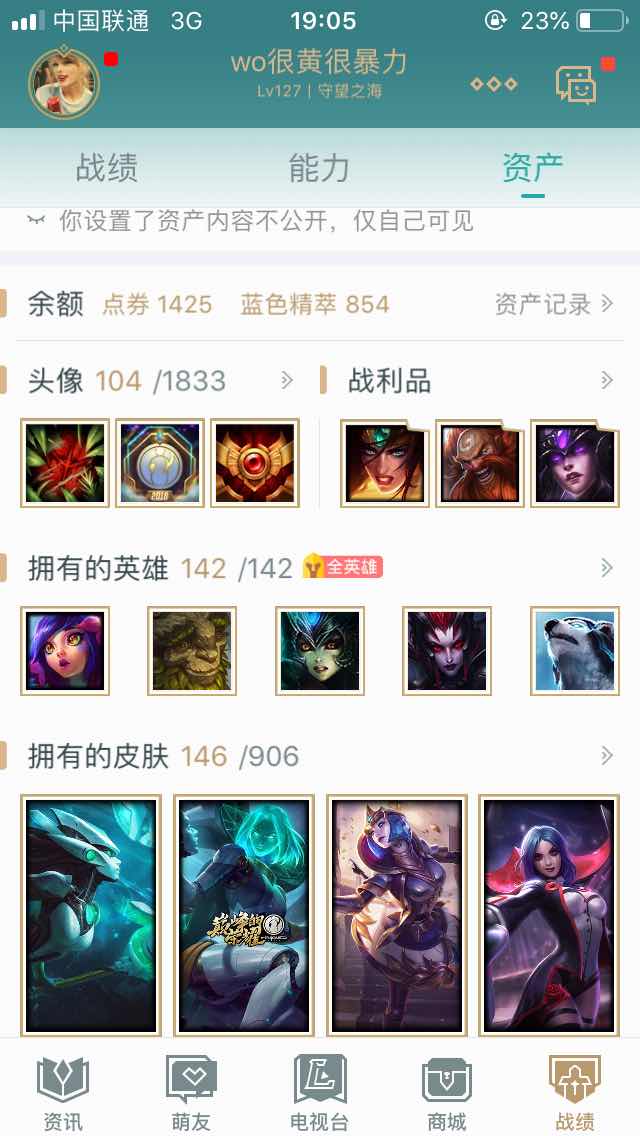The image size is (640, 1136).
Task: Open the messages chat icon
Action: (x=577, y=84)
